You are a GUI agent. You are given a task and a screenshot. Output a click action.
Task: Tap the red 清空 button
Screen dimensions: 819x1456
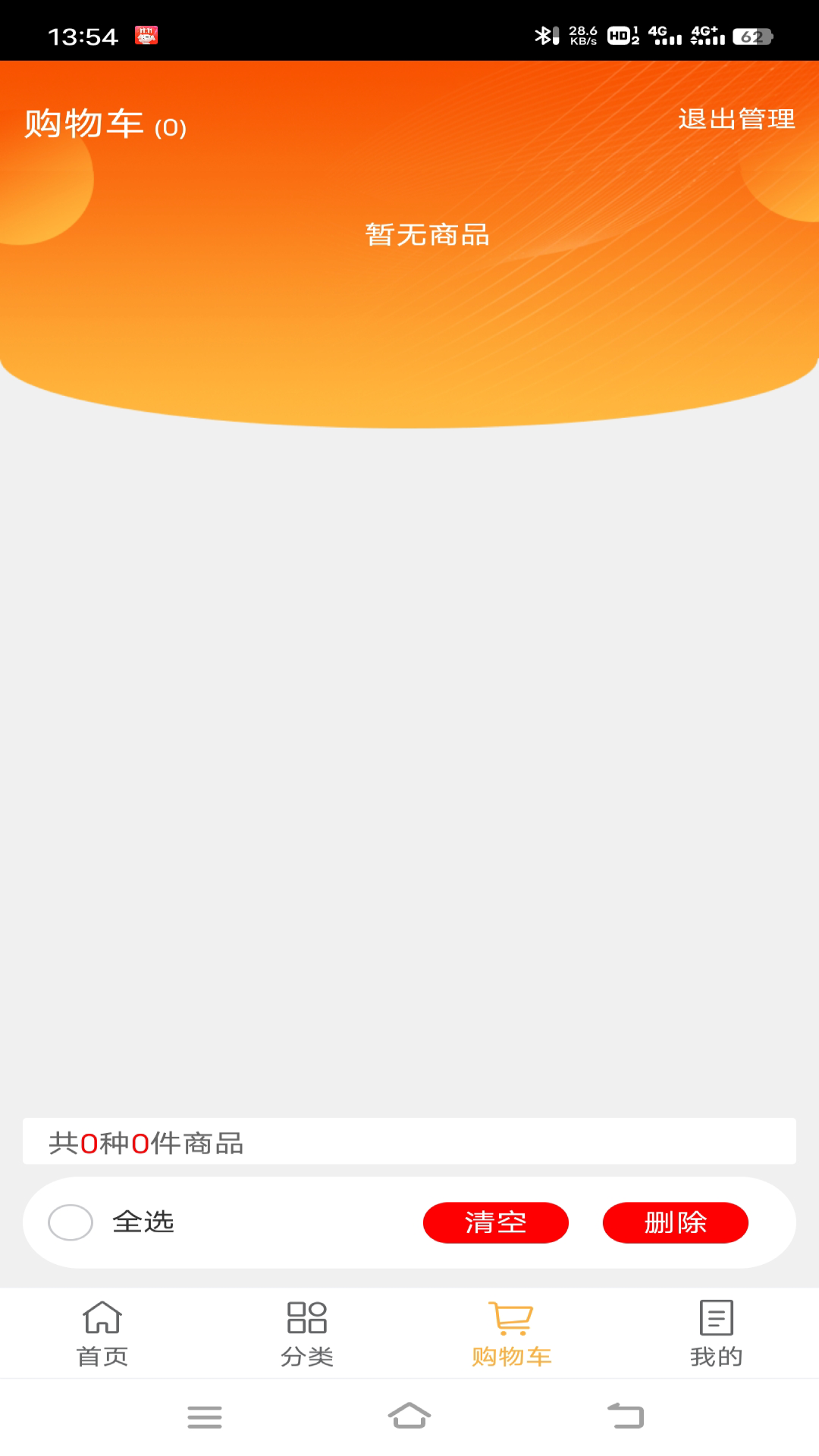click(x=495, y=1222)
